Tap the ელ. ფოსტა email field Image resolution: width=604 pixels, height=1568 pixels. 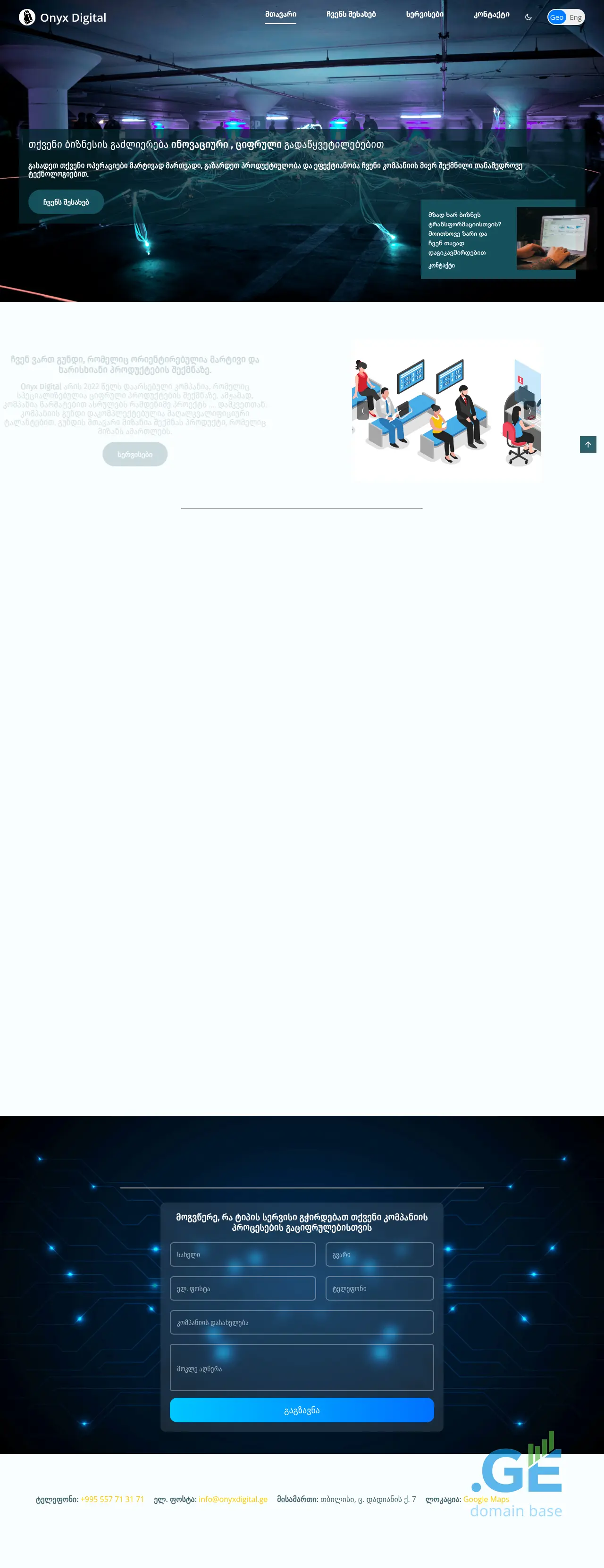tap(243, 1289)
